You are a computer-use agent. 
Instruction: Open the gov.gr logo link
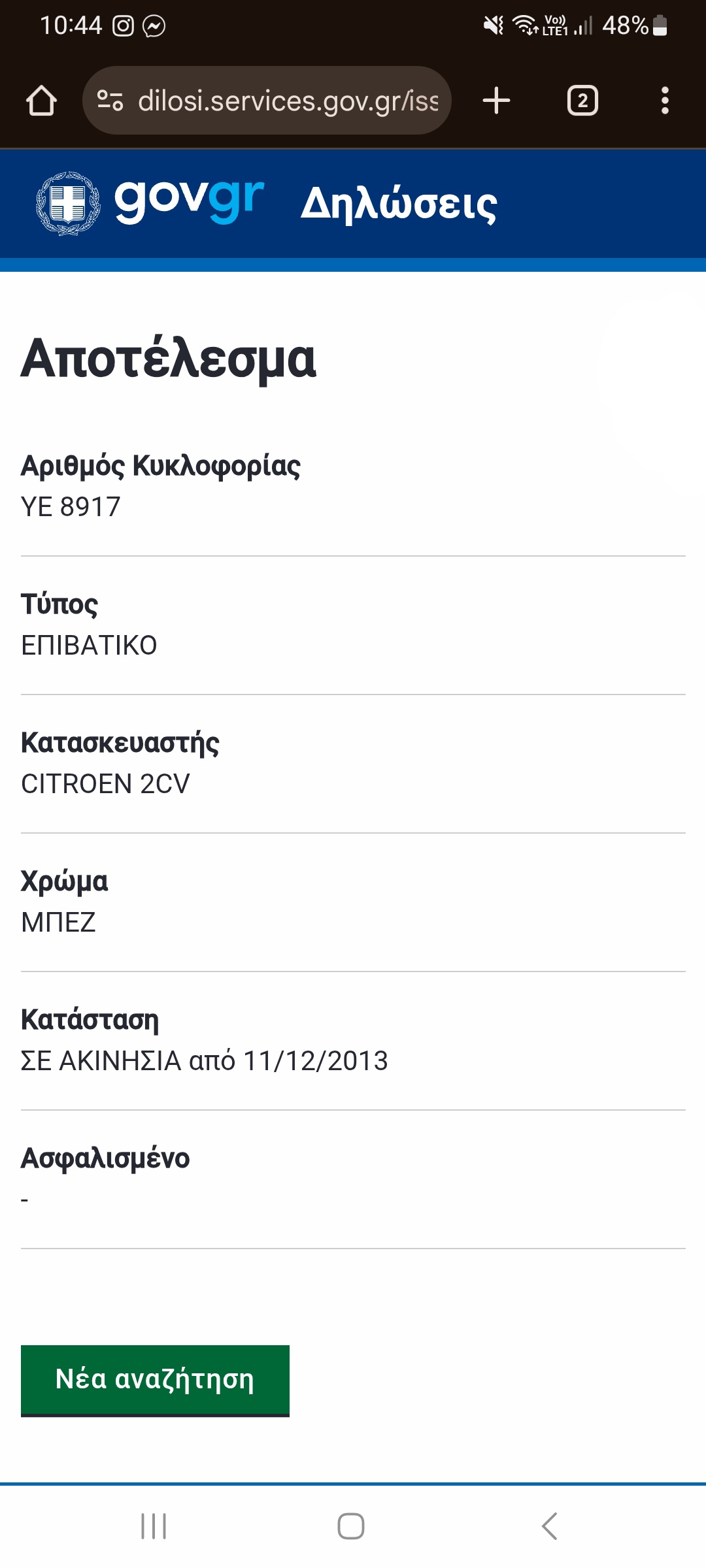click(150, 203)
